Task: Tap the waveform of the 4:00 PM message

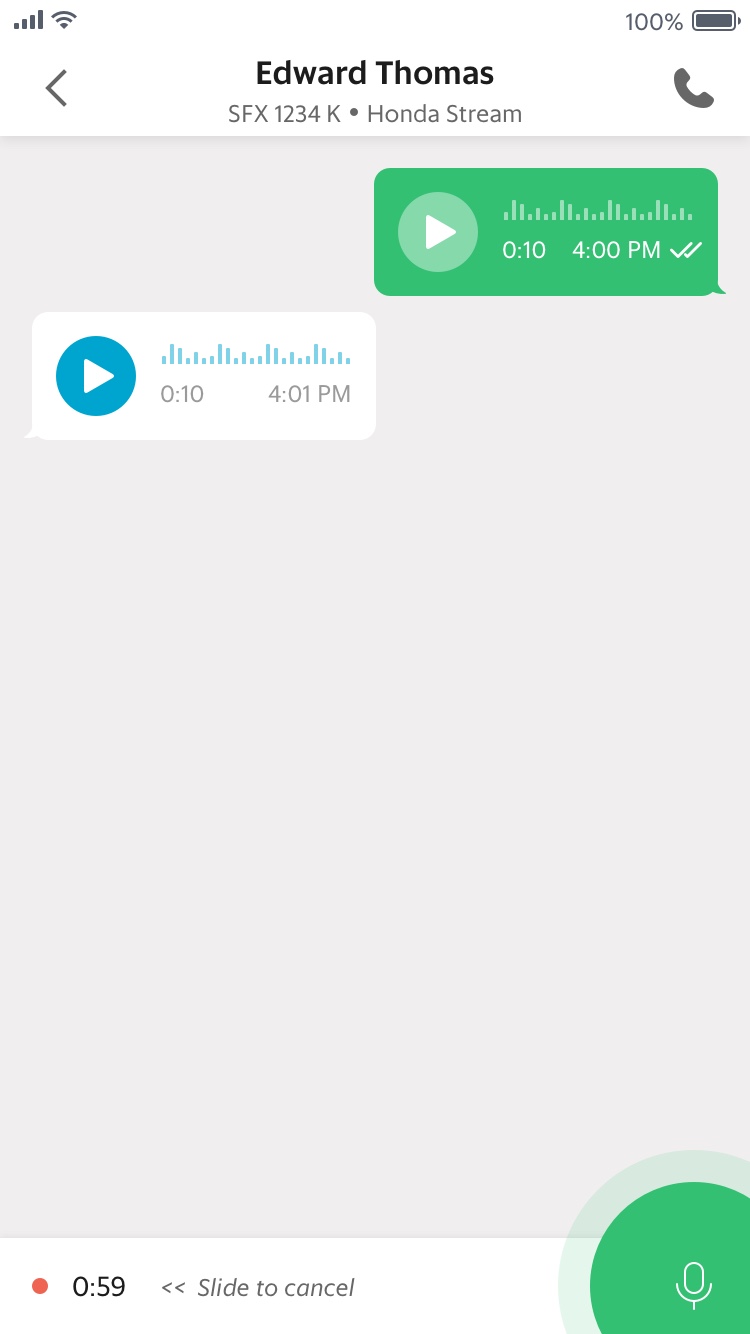Action: (598, 210)
